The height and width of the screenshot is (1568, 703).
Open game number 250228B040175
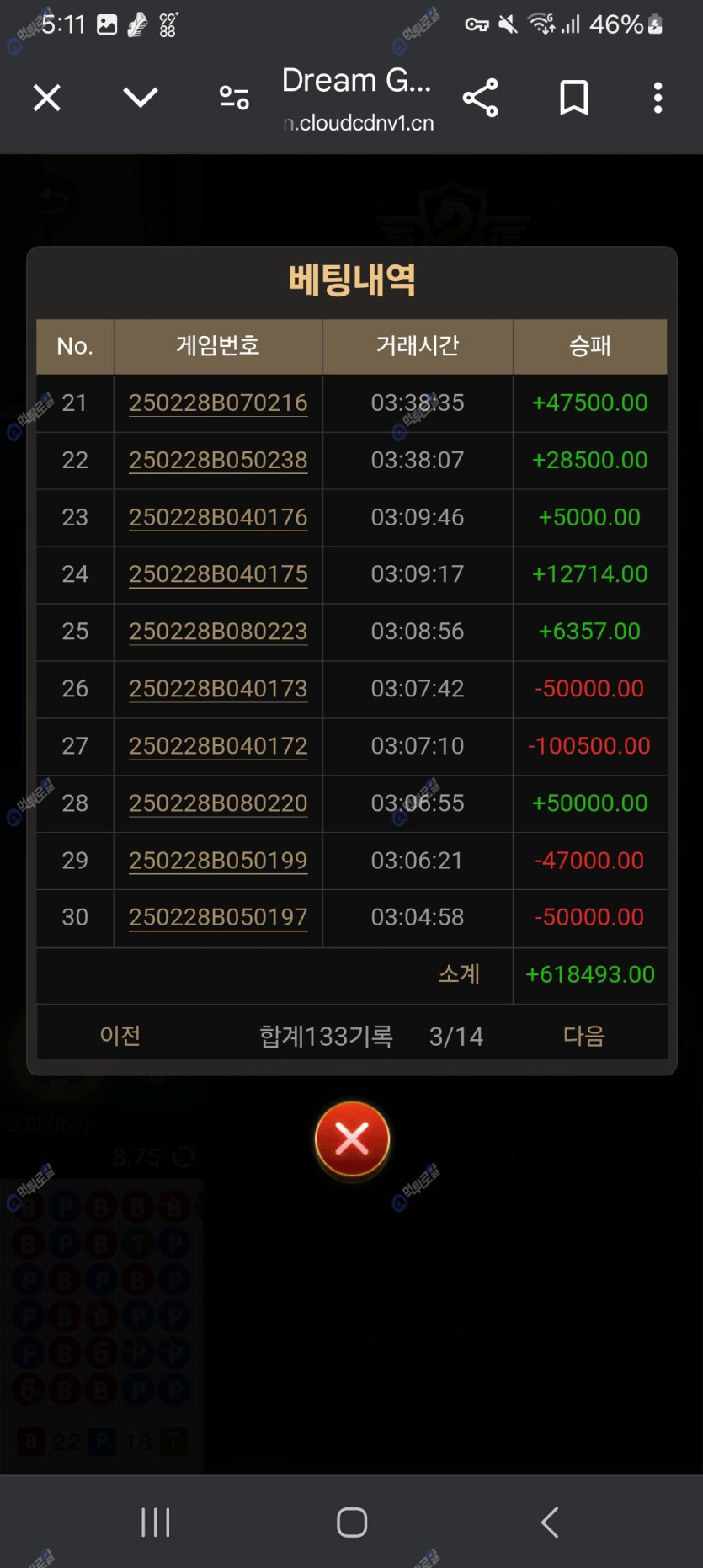pyautogui.click(x=218, y=574)
